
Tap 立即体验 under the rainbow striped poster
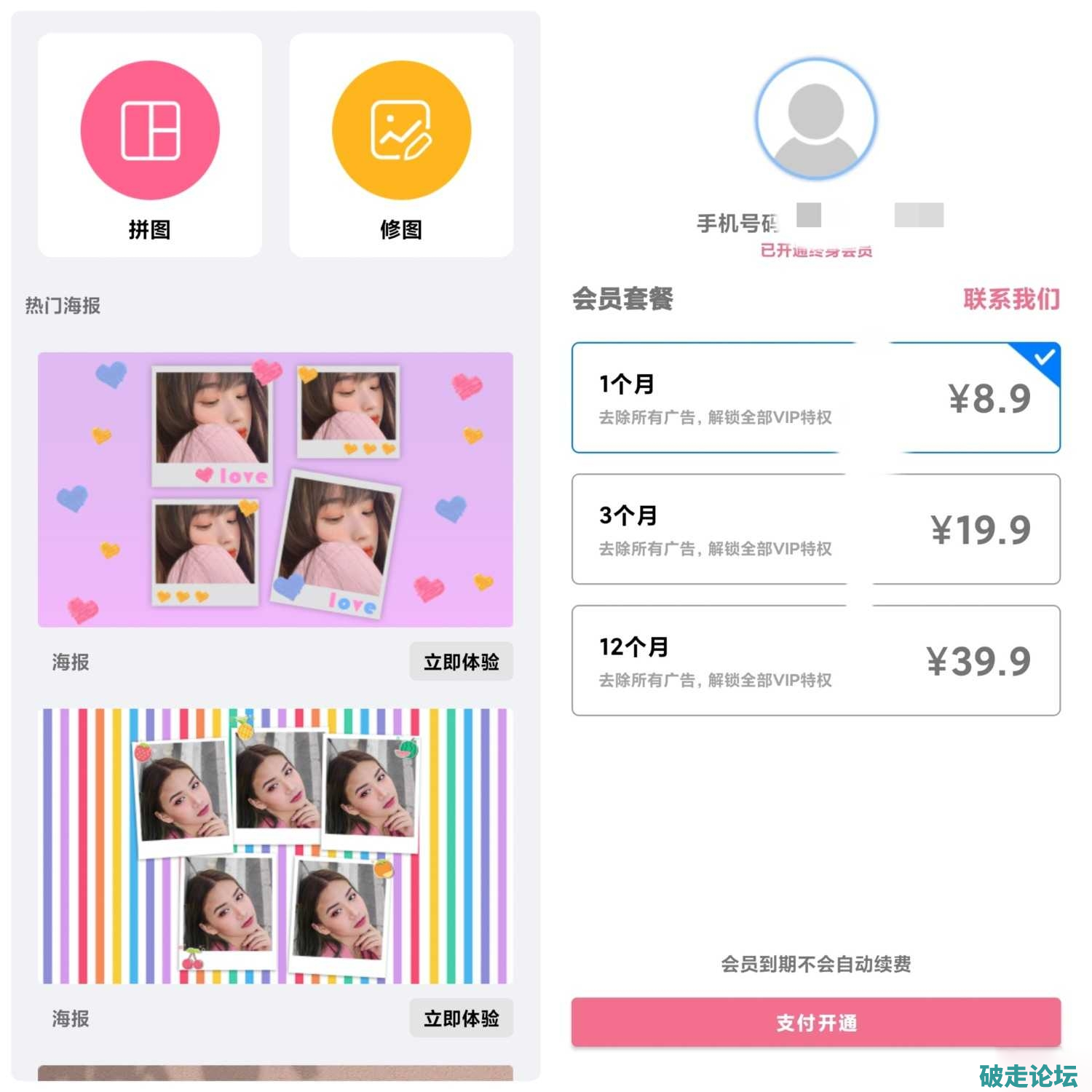coord(461,1018)
